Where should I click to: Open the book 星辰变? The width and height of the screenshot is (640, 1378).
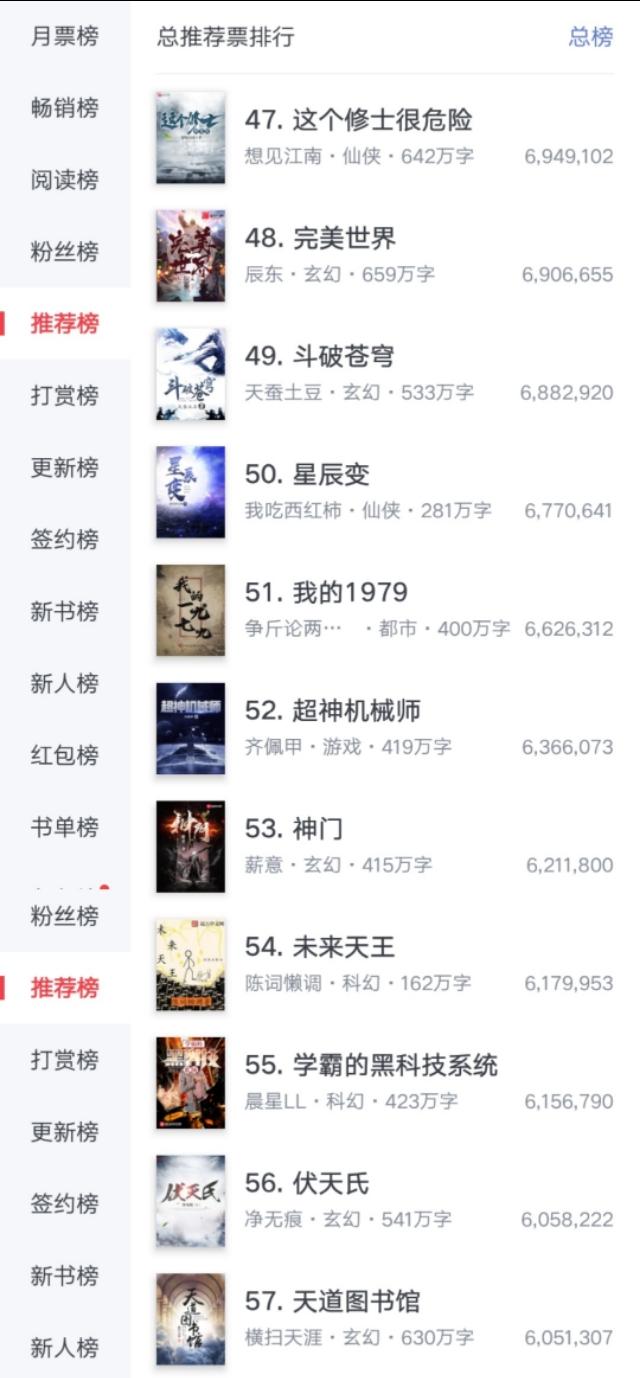[x=385, y=492]
